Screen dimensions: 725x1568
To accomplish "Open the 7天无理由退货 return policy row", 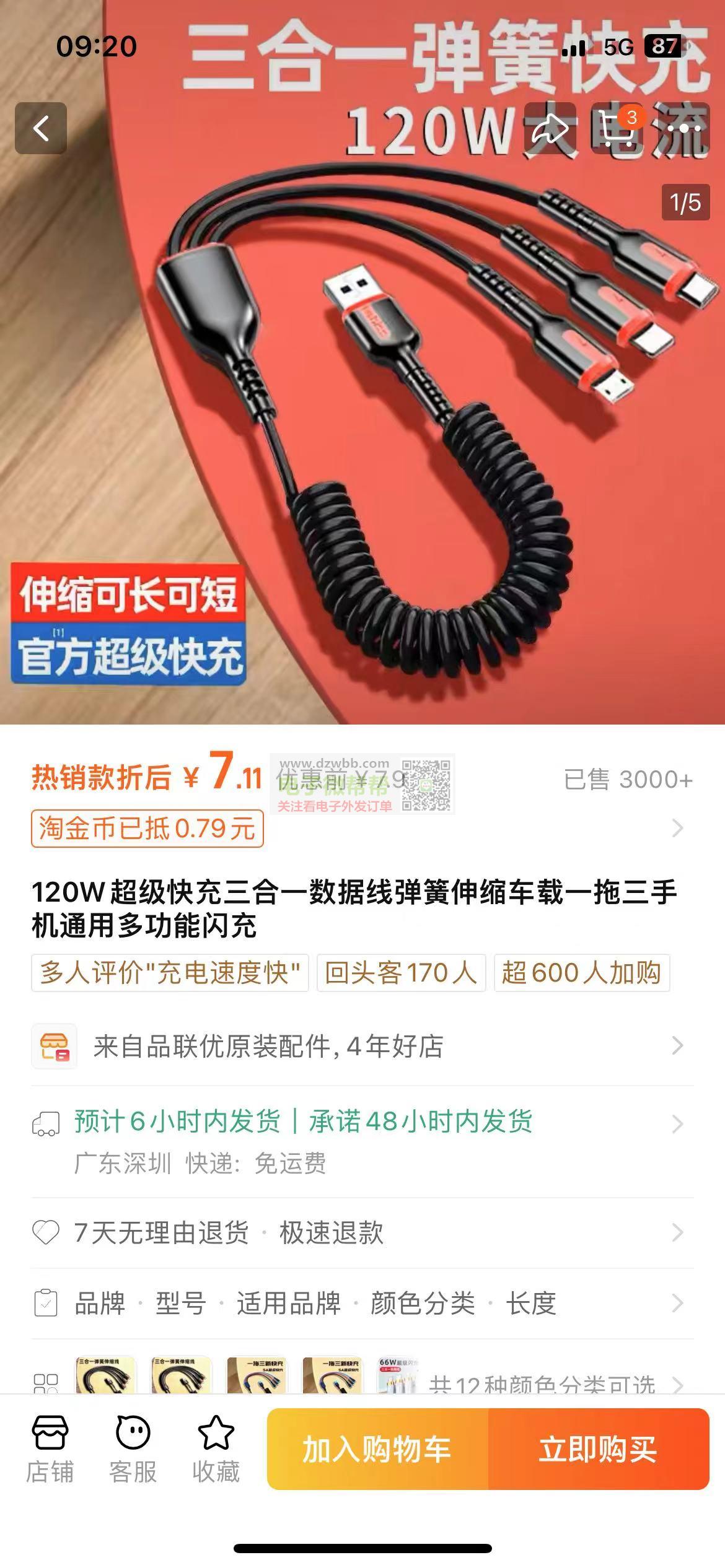I will 359,1232.
